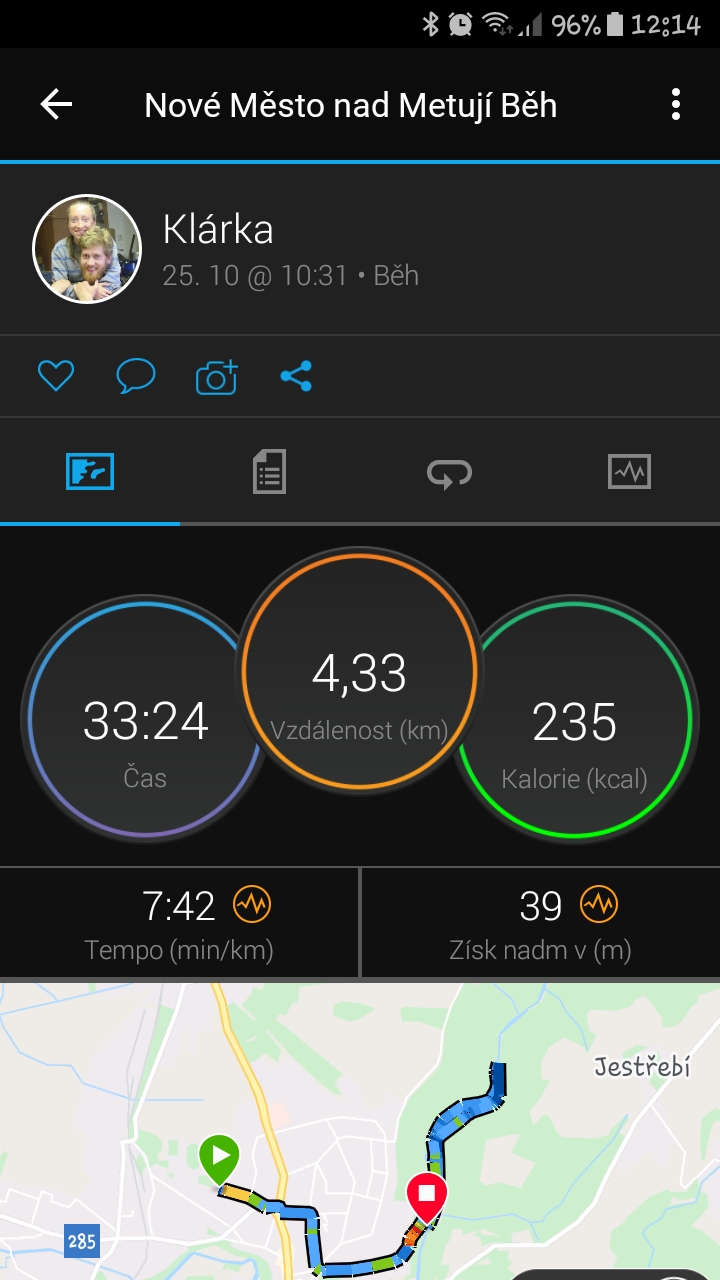Switch to the stats list tab
This screenshot has width=720, height=1280.
270,471
